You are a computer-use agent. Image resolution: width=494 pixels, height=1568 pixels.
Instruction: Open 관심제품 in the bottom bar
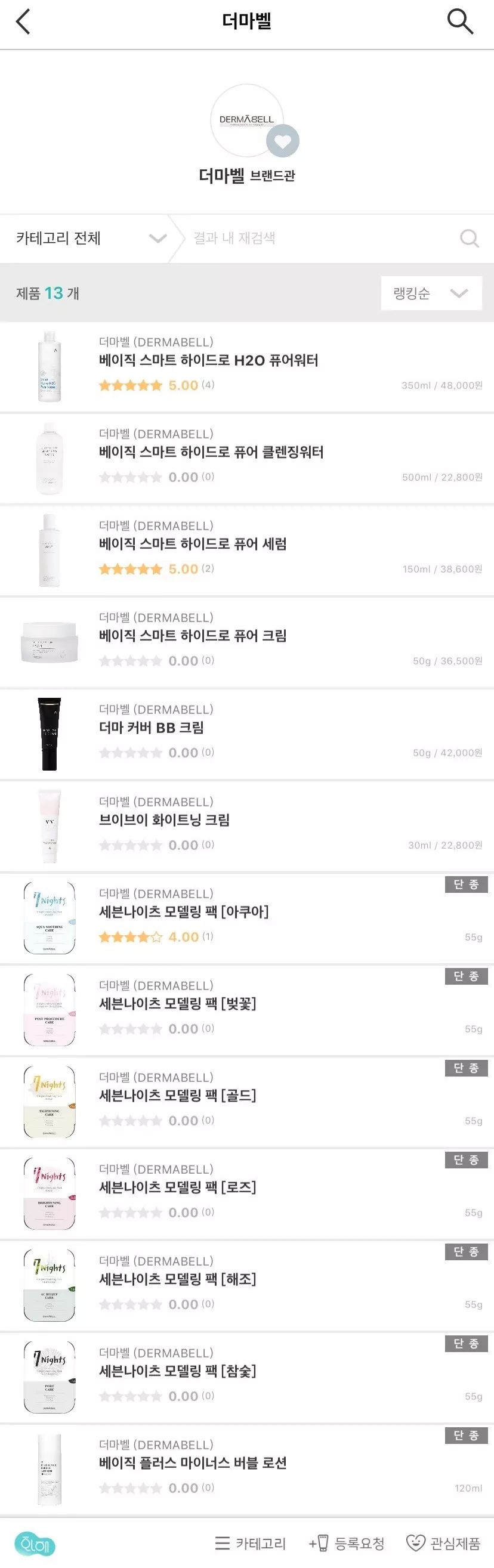tap(443, 1543)
